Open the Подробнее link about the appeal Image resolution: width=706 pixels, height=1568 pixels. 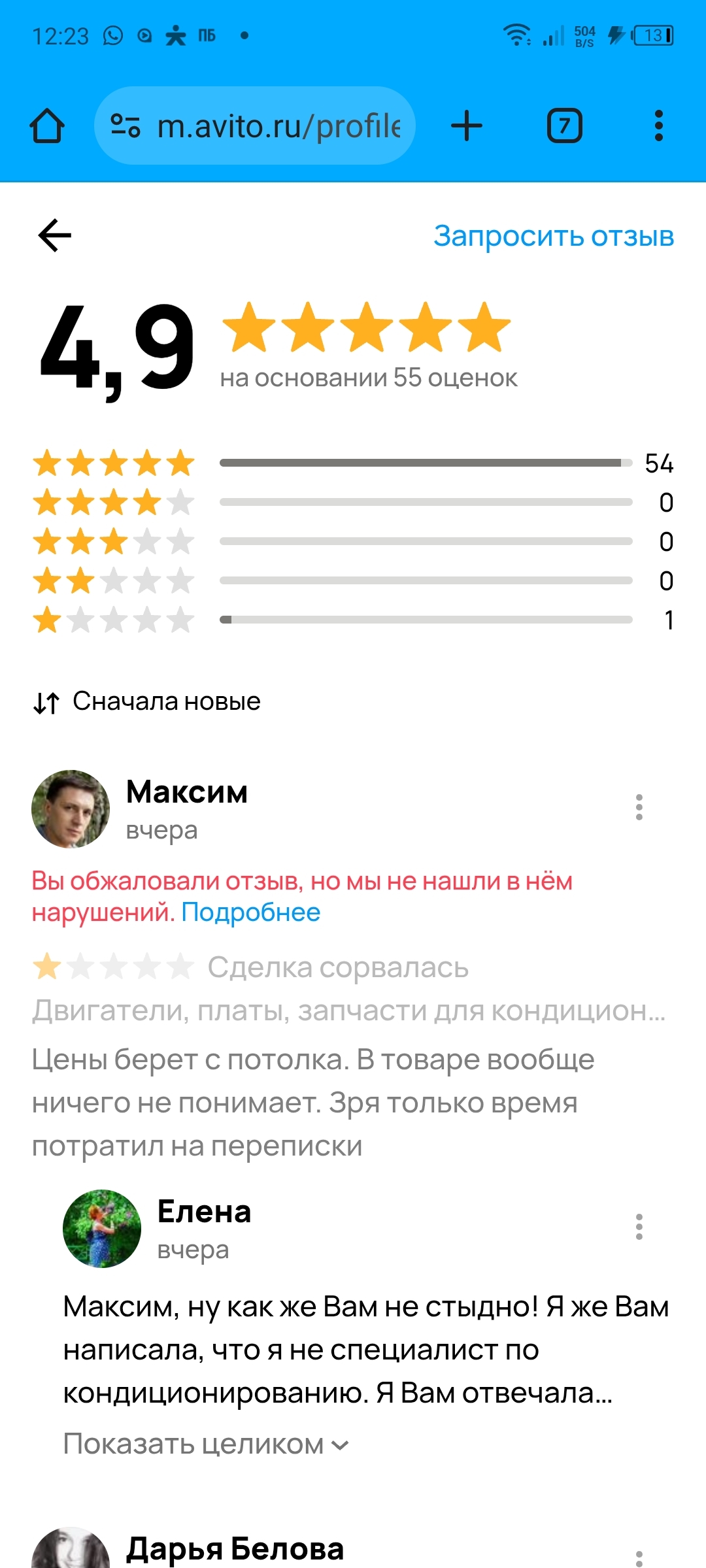click(250, 912)
